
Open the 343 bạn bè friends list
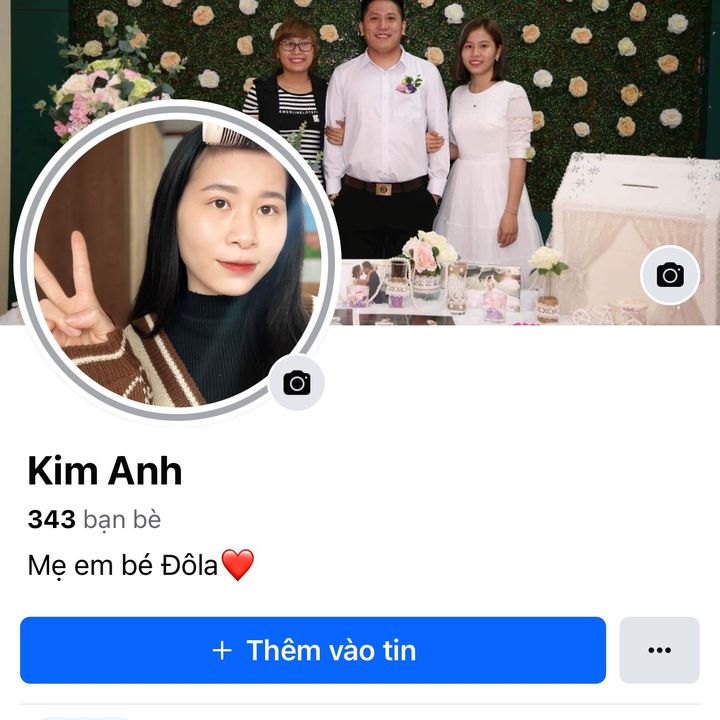click(x=94, y=520)
